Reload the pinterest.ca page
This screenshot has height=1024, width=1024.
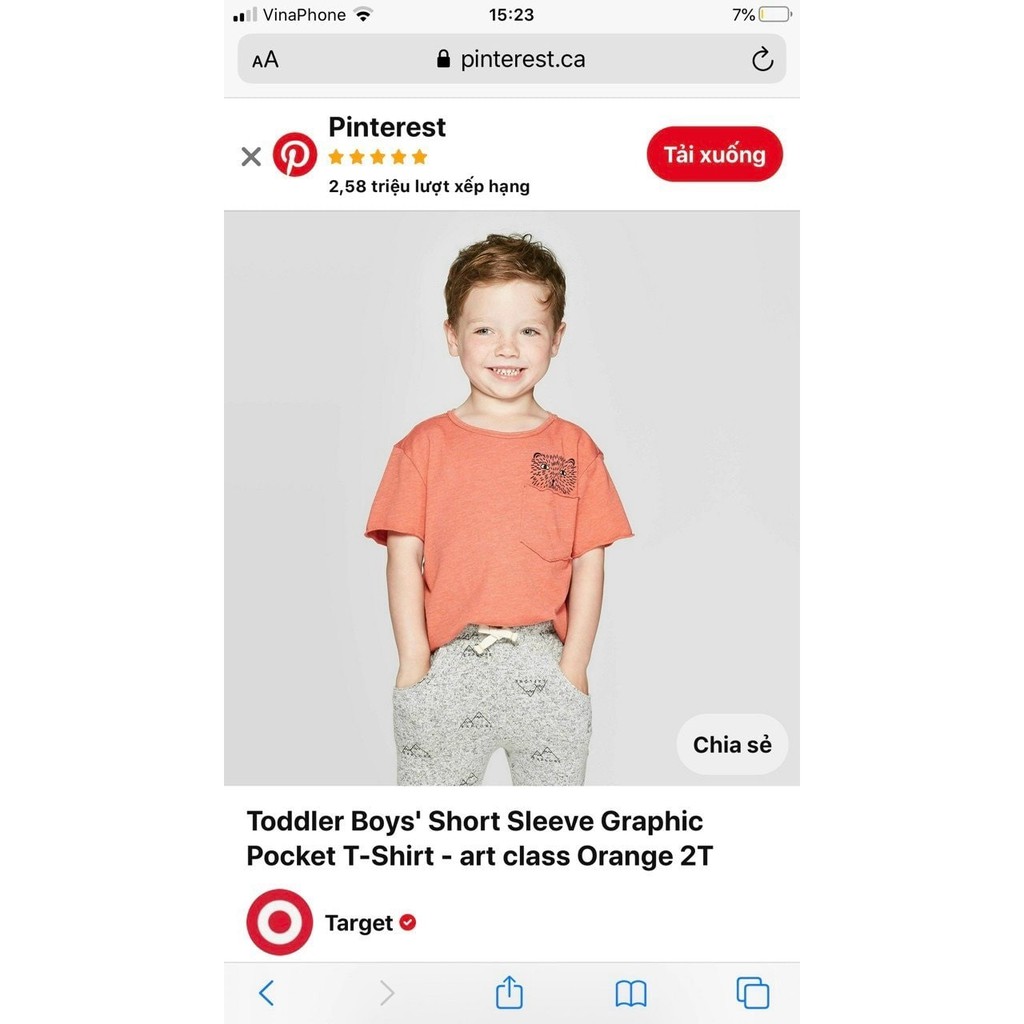pyautogui.click(x=762, y=60)
